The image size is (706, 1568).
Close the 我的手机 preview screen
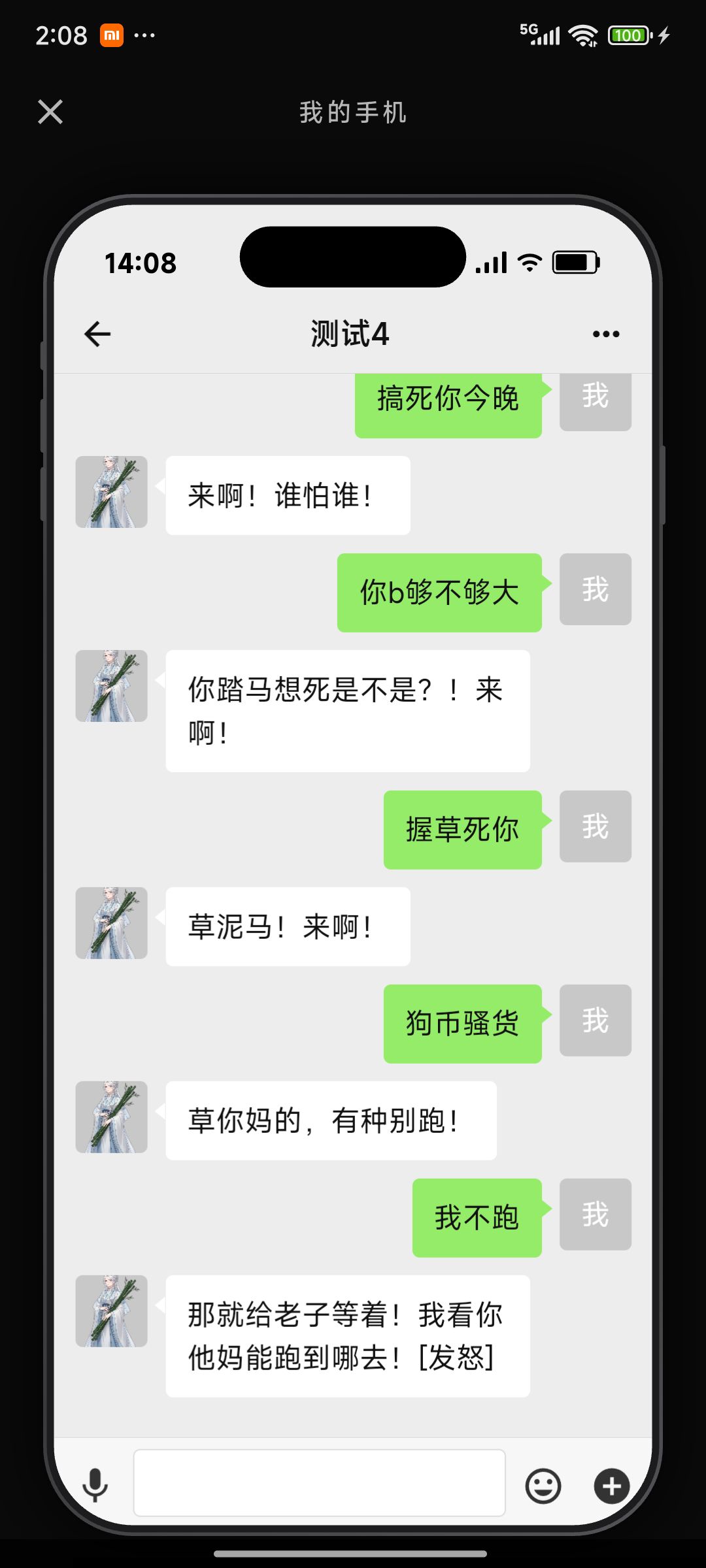[x=50, y=112]
